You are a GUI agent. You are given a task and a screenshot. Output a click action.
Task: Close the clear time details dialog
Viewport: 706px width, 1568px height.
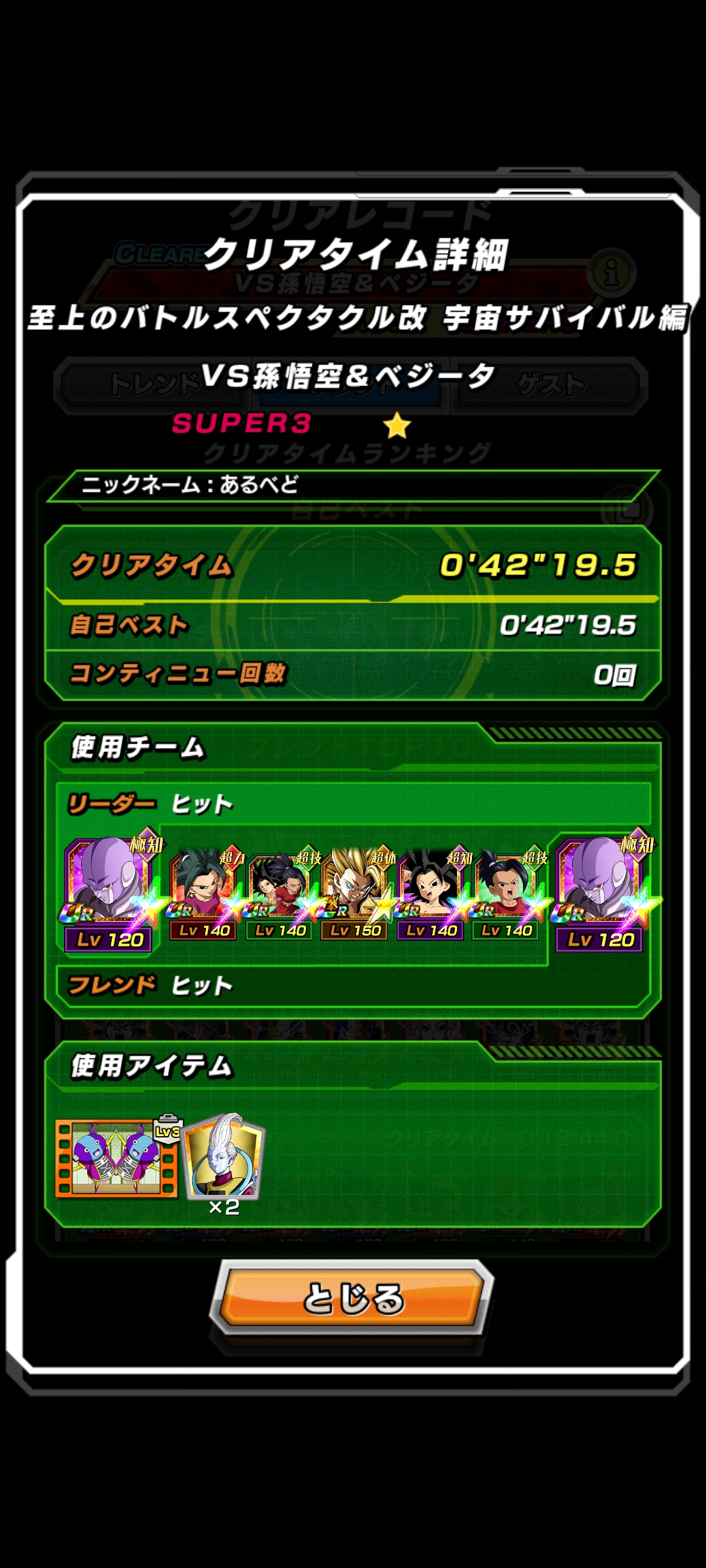353,1298
